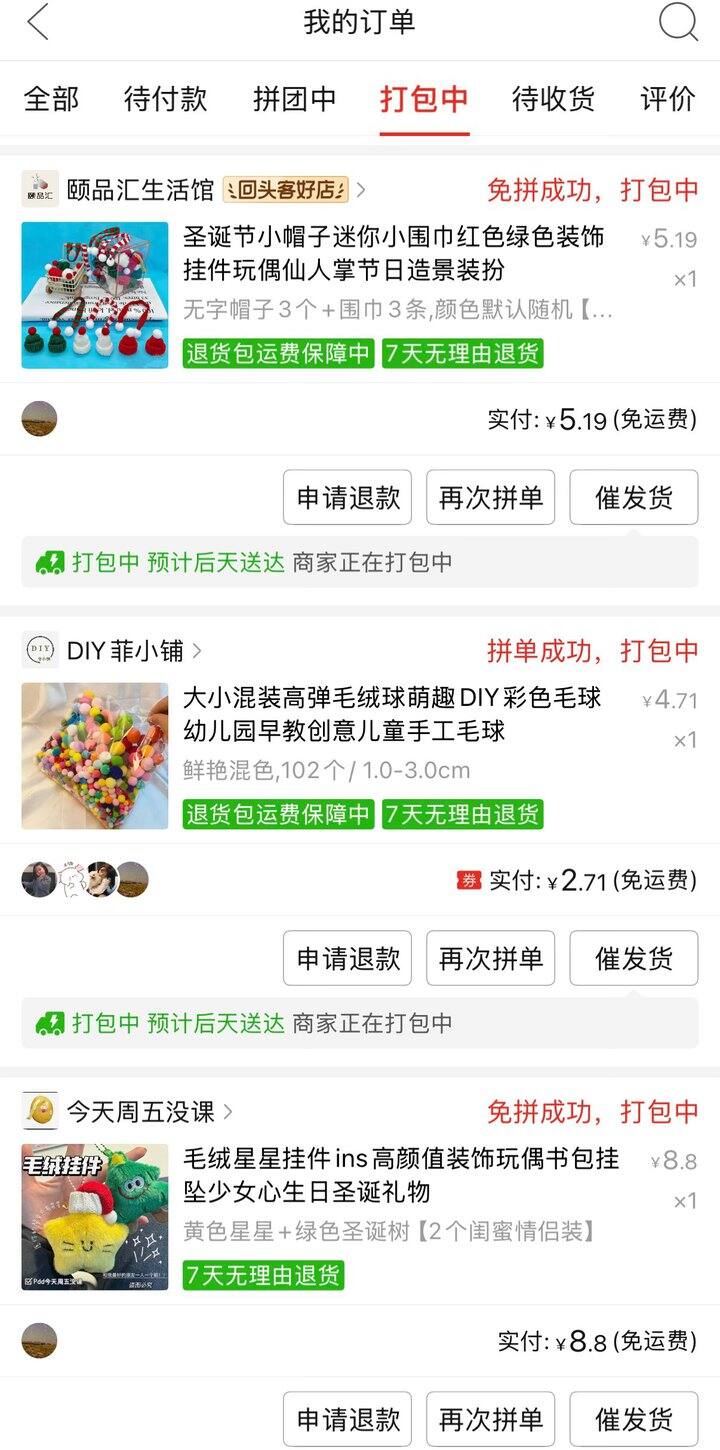This screenshot has height=1450, width=720.
Task: Switch to the 全部 tab
Action: click(51, 99)
